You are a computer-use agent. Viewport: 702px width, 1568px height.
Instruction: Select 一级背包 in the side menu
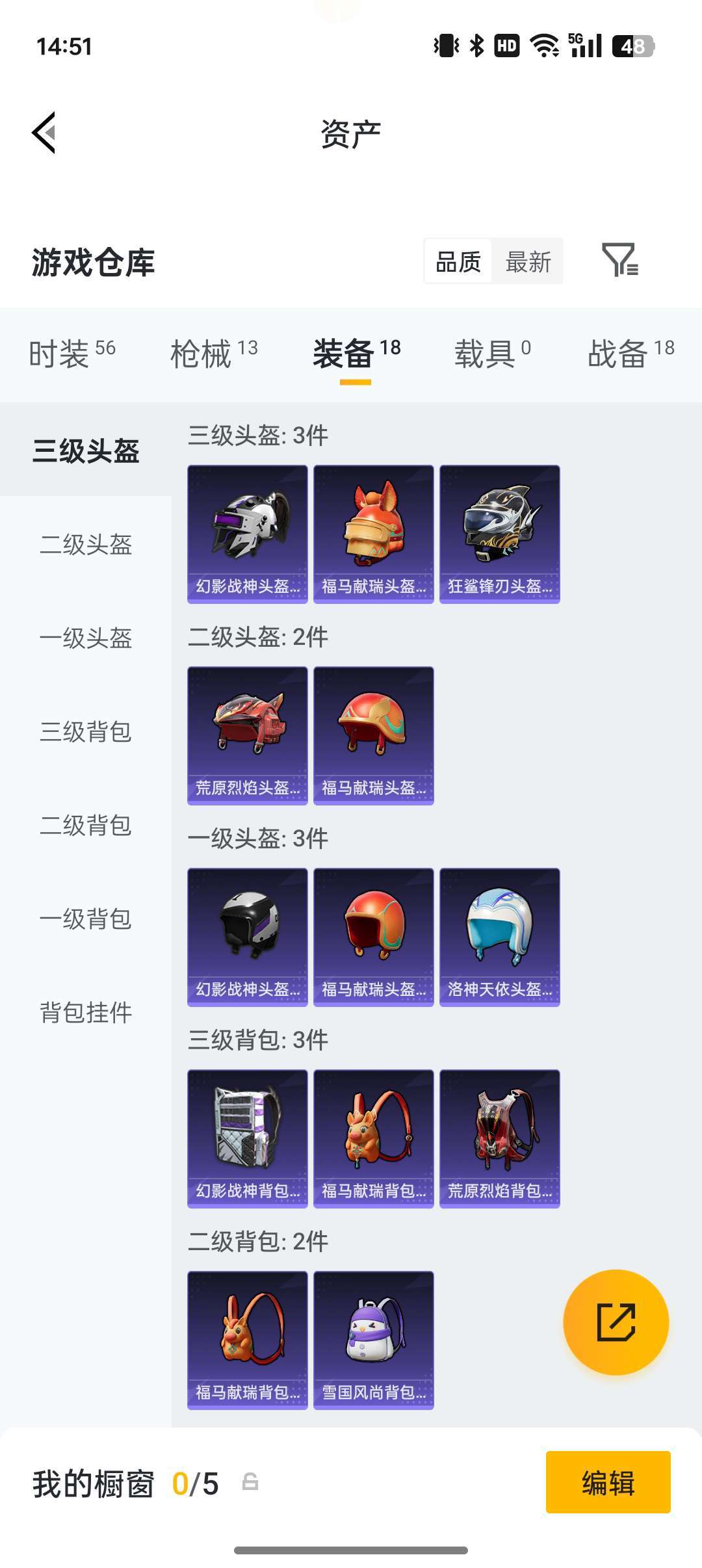(86, 919)
